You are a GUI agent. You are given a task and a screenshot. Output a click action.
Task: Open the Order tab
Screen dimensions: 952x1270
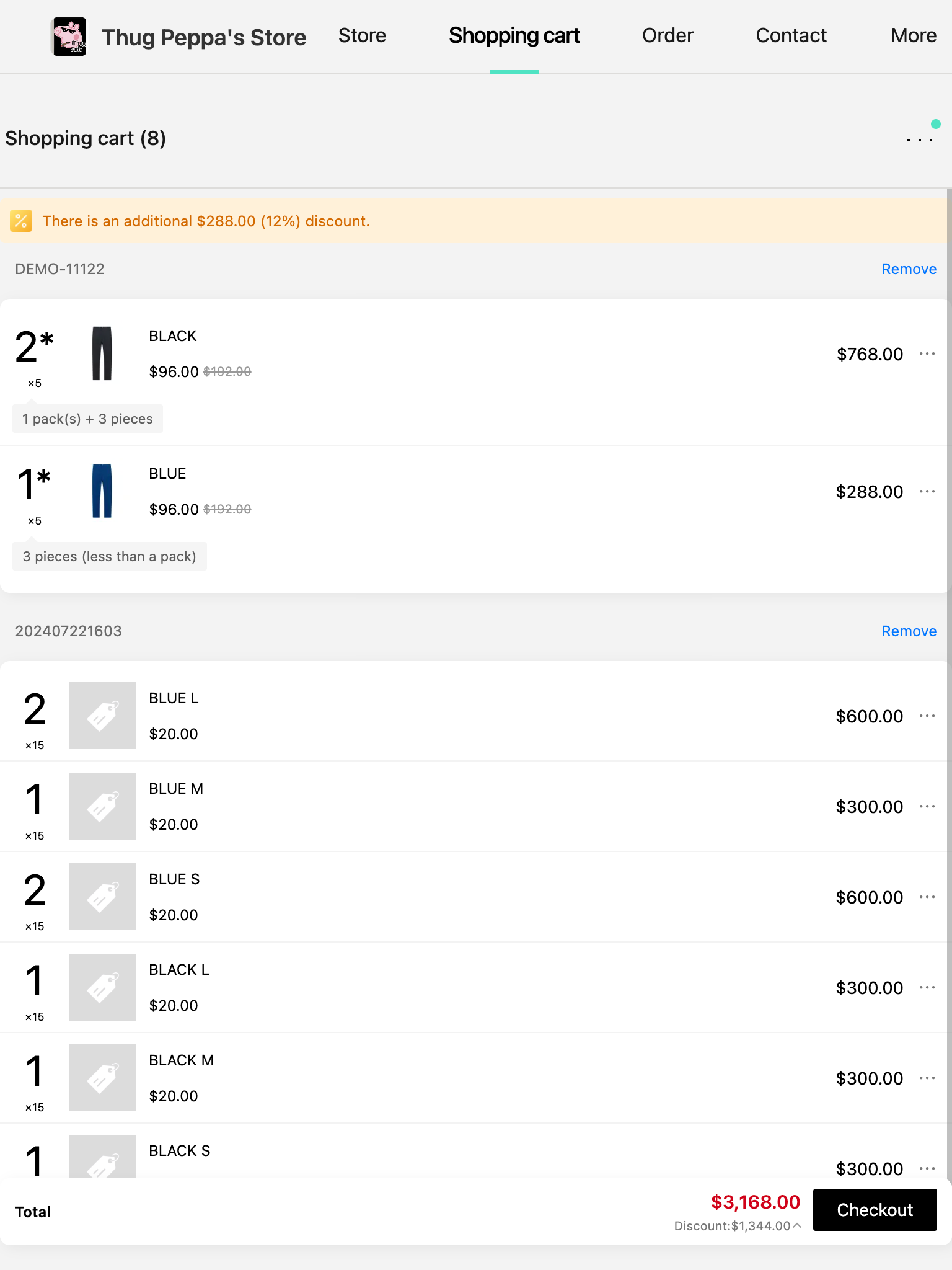[x=668, y=36]
